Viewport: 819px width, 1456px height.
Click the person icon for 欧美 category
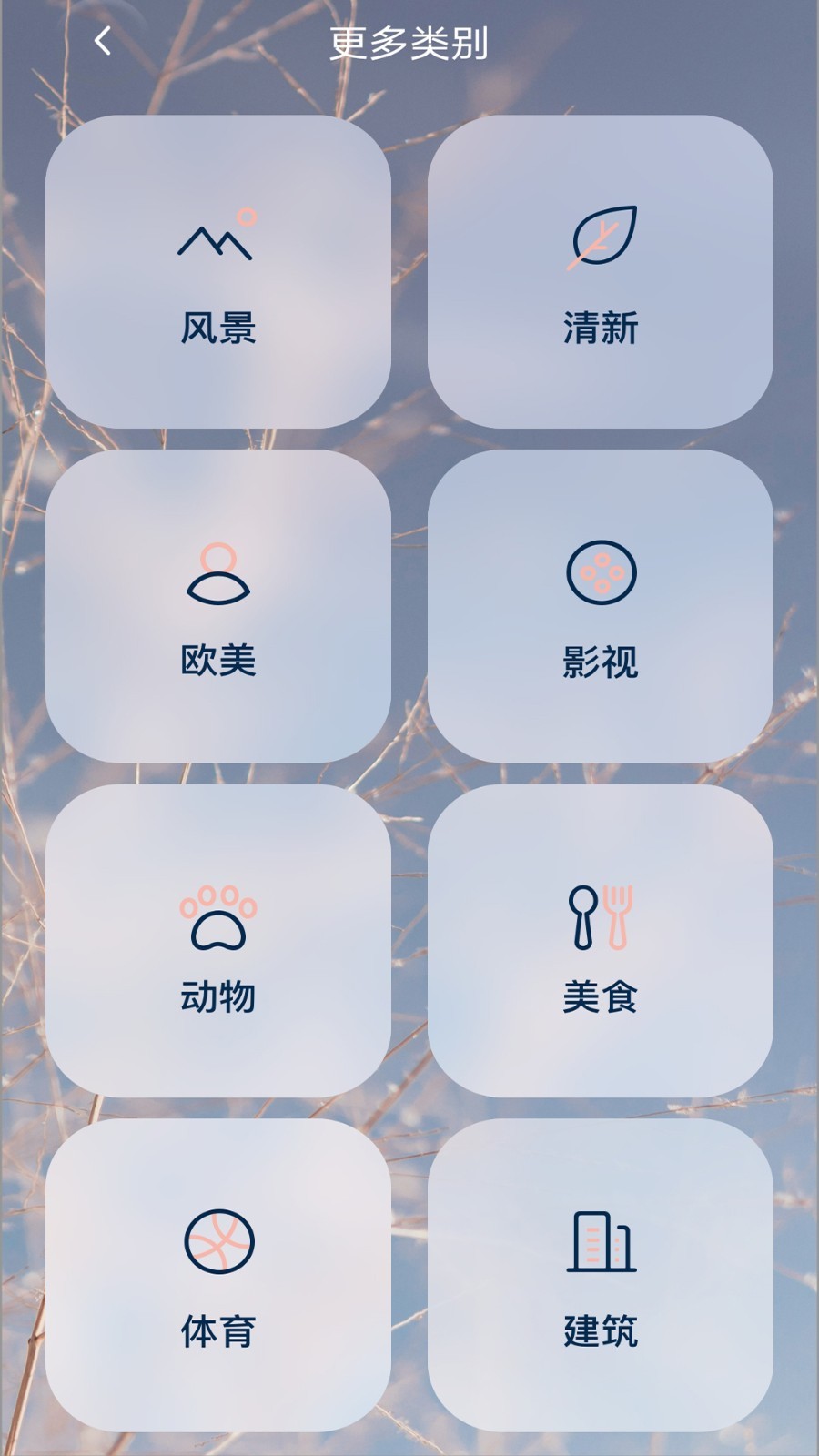pyautogui.click(x=218, y=571)
